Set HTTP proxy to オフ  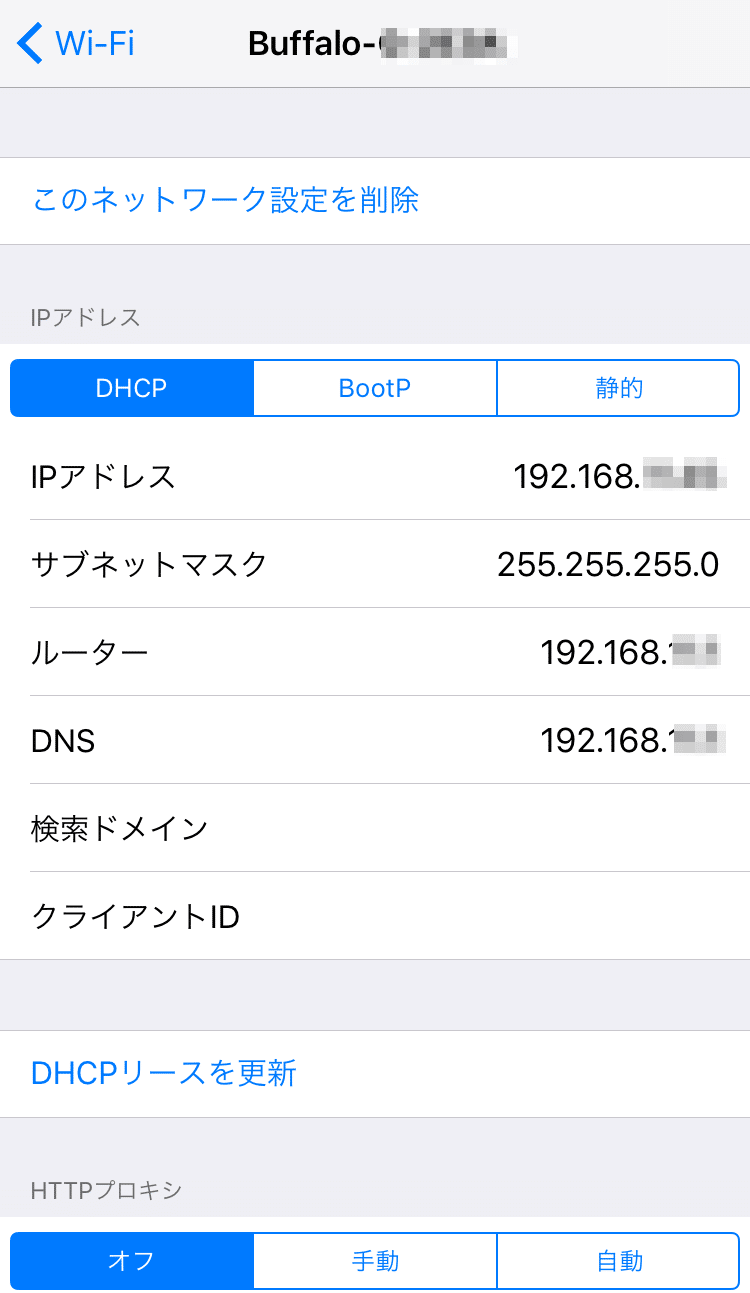pos(132,1261)
